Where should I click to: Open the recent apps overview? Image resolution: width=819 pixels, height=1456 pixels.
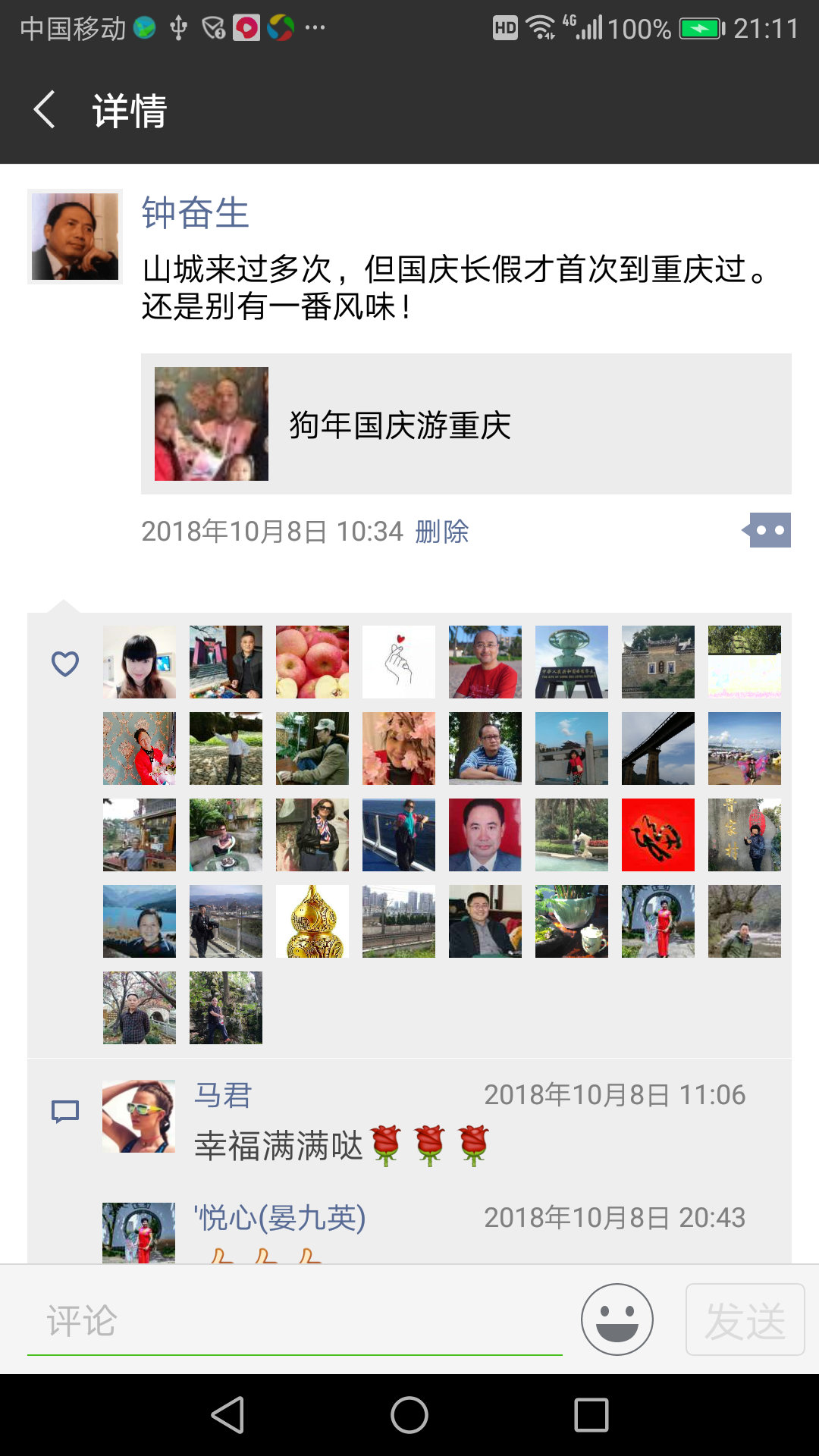click(x=591, y=1415)
